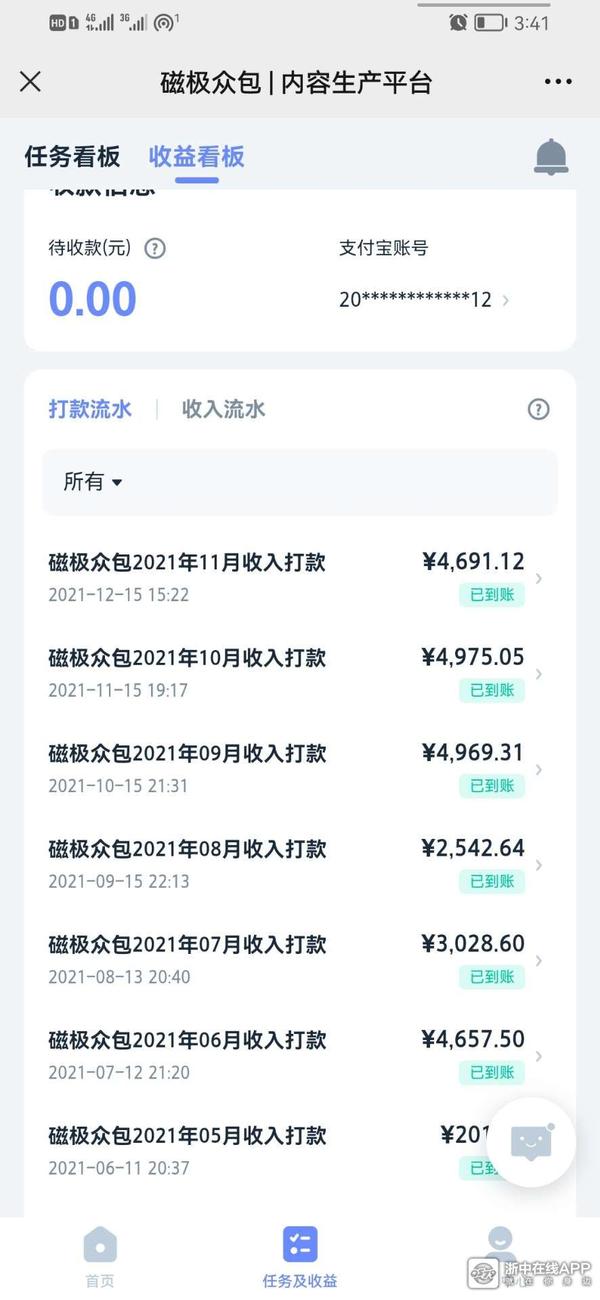Switch to the 收入流水 tab

tap(223, 409)
